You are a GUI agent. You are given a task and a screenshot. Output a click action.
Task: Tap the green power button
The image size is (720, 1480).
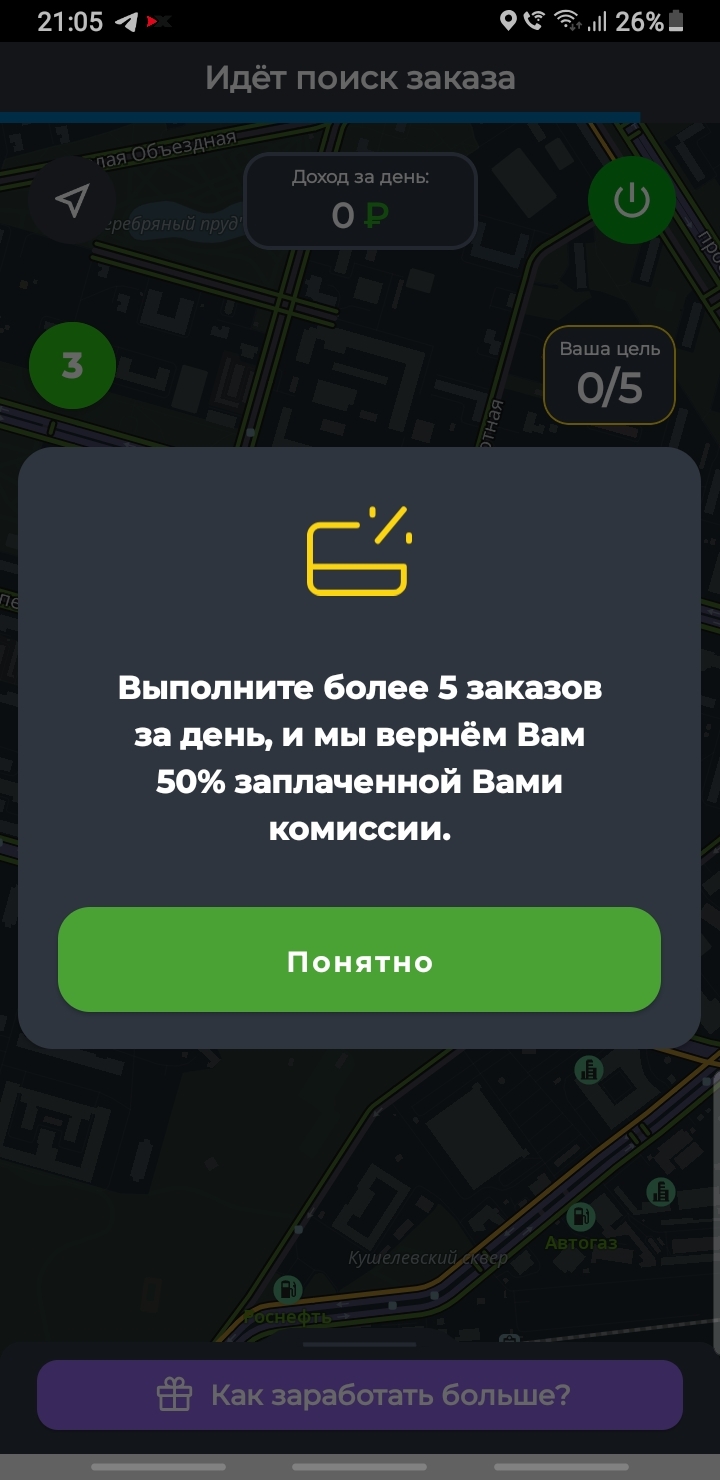[x=632, y=201]
